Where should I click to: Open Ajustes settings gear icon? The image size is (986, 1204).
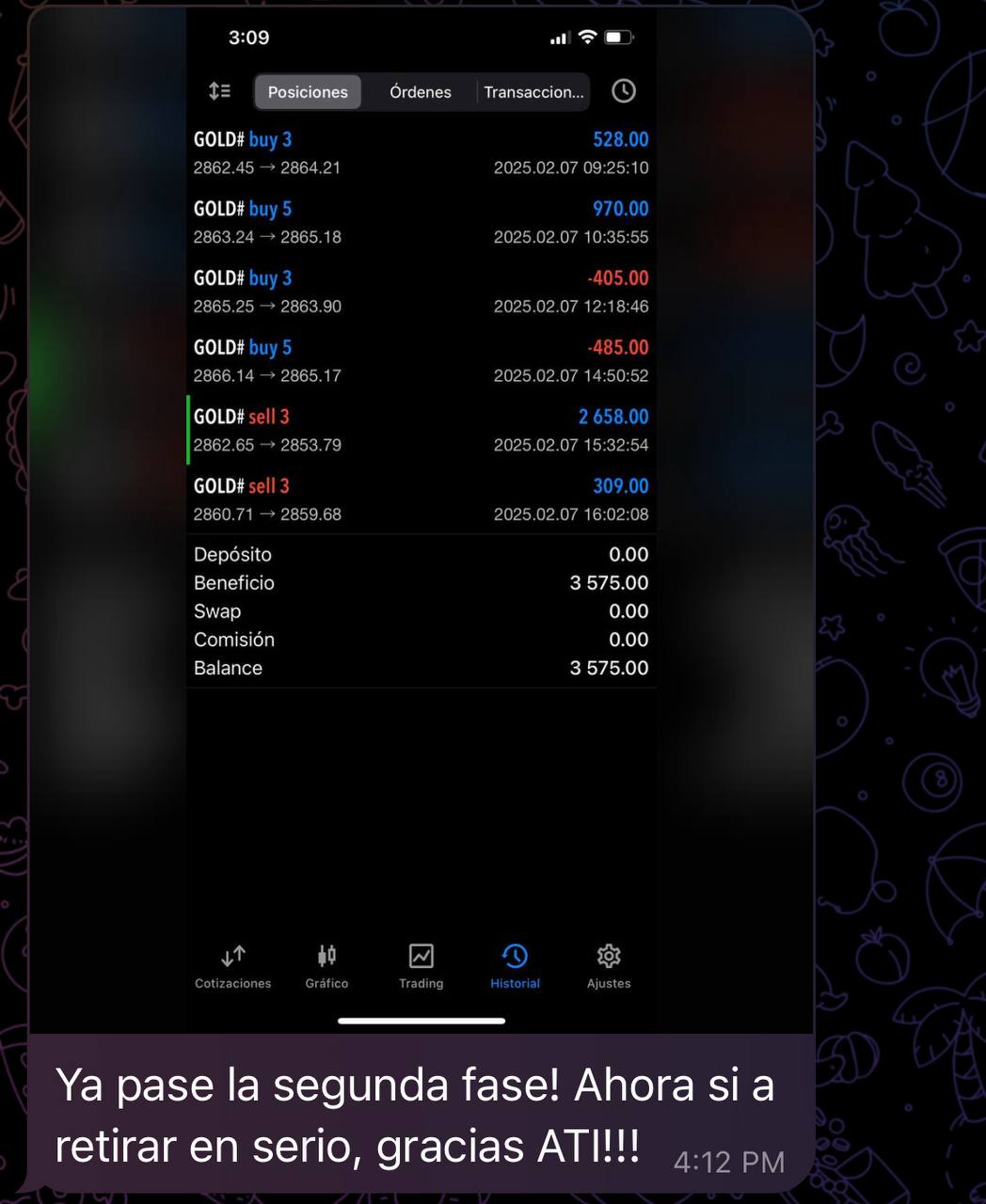(x=608, y=967)
